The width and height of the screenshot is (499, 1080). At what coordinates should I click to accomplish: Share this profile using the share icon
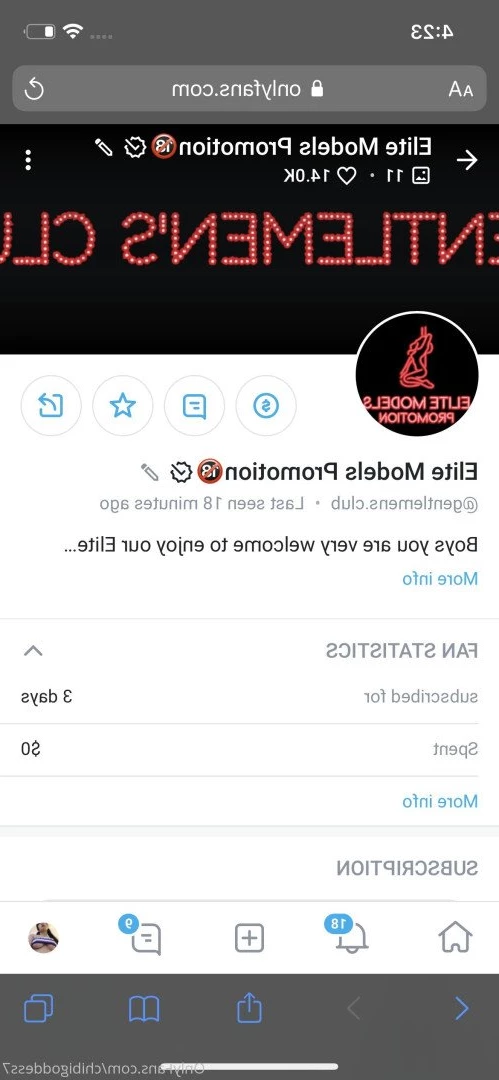pyautogui.click(x=51, y=406)
